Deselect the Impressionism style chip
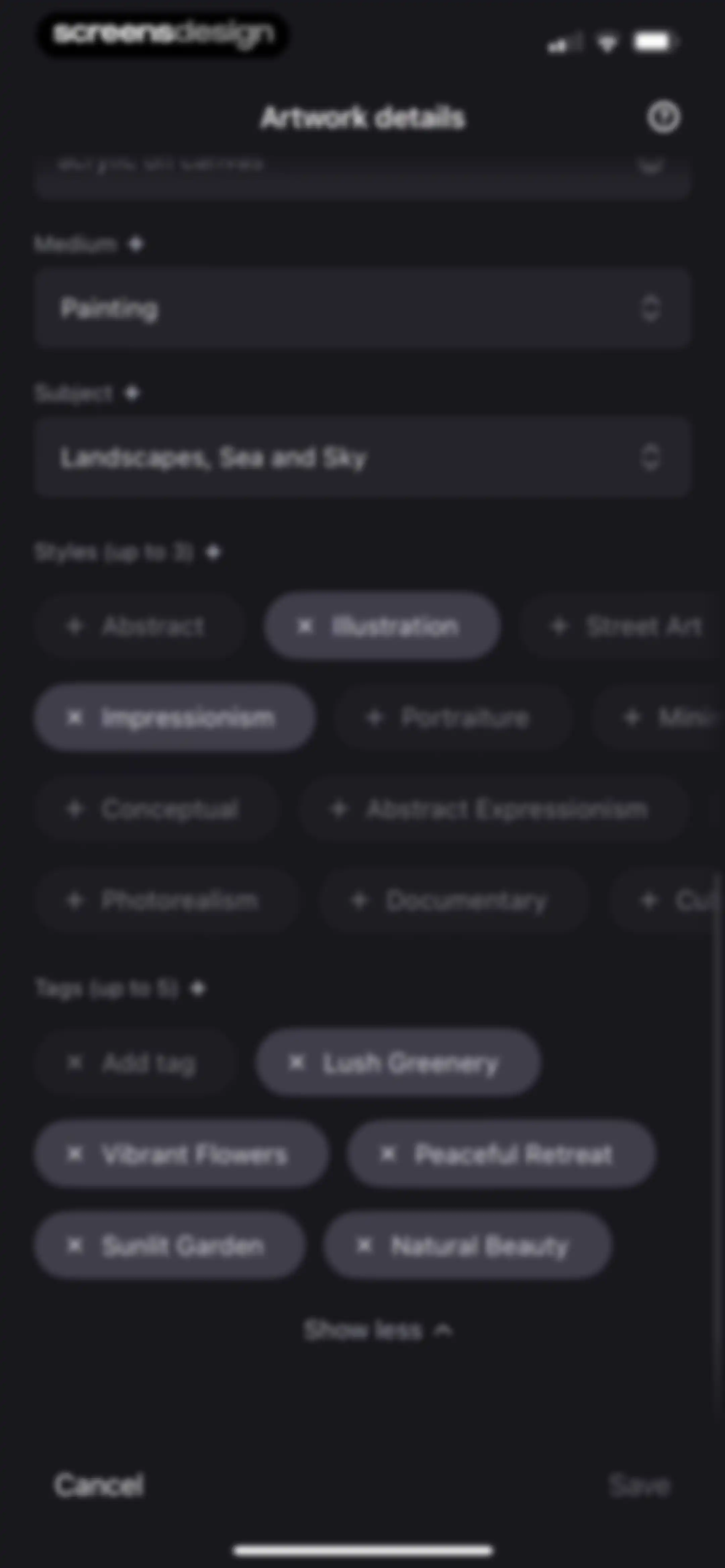725x1568 pixels. (x=175, y=718)
